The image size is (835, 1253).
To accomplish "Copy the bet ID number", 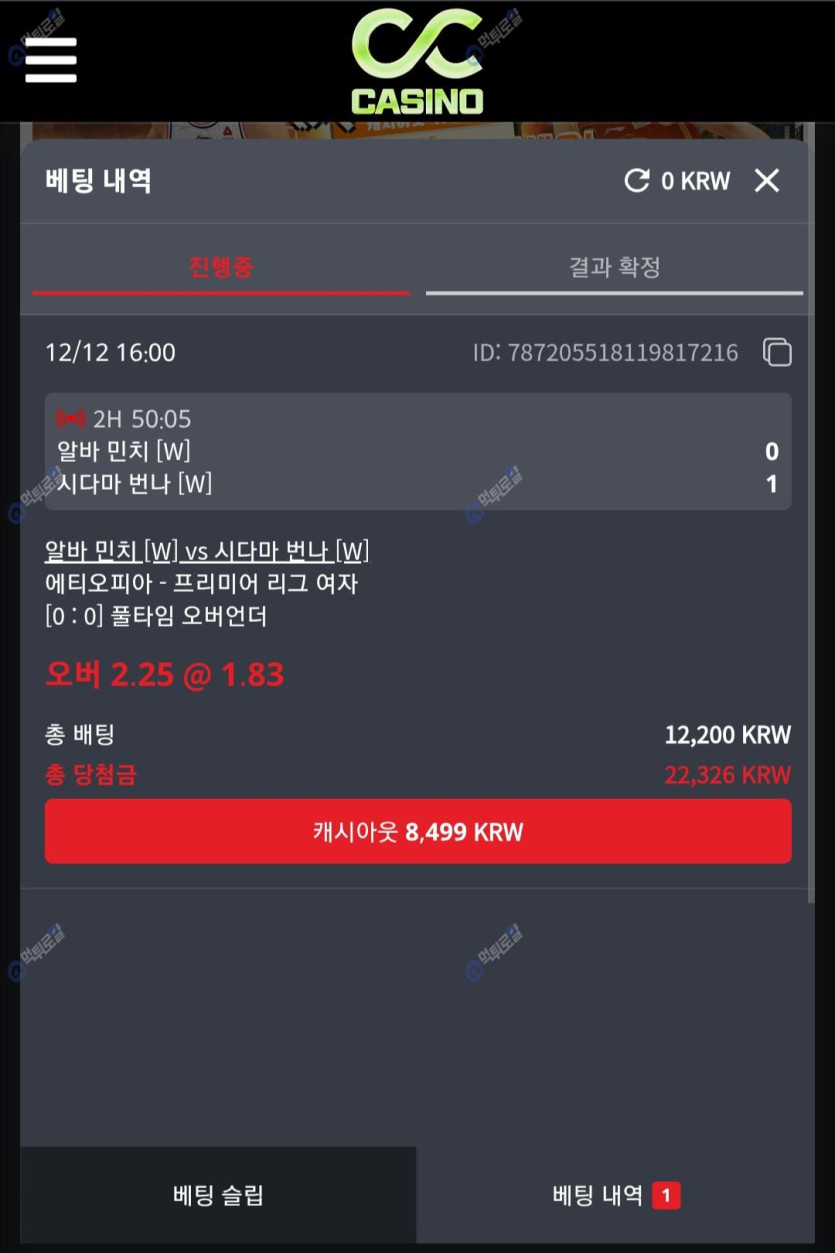I will click(x=777, y=352).
